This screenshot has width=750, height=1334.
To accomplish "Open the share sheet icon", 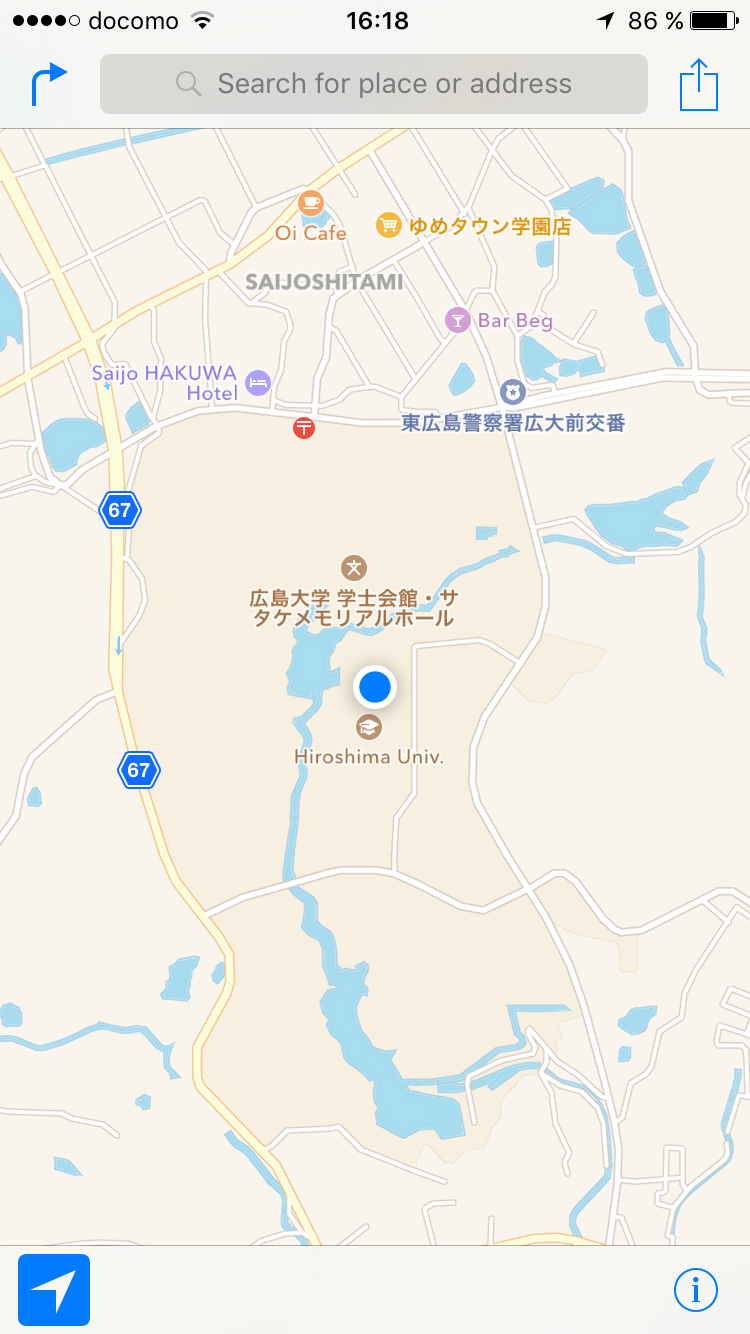I will (699, 85).
